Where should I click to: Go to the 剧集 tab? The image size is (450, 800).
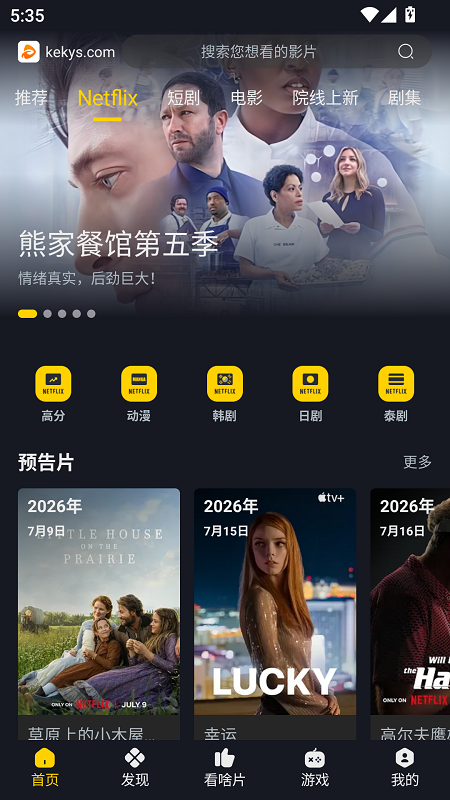(404, 97)
